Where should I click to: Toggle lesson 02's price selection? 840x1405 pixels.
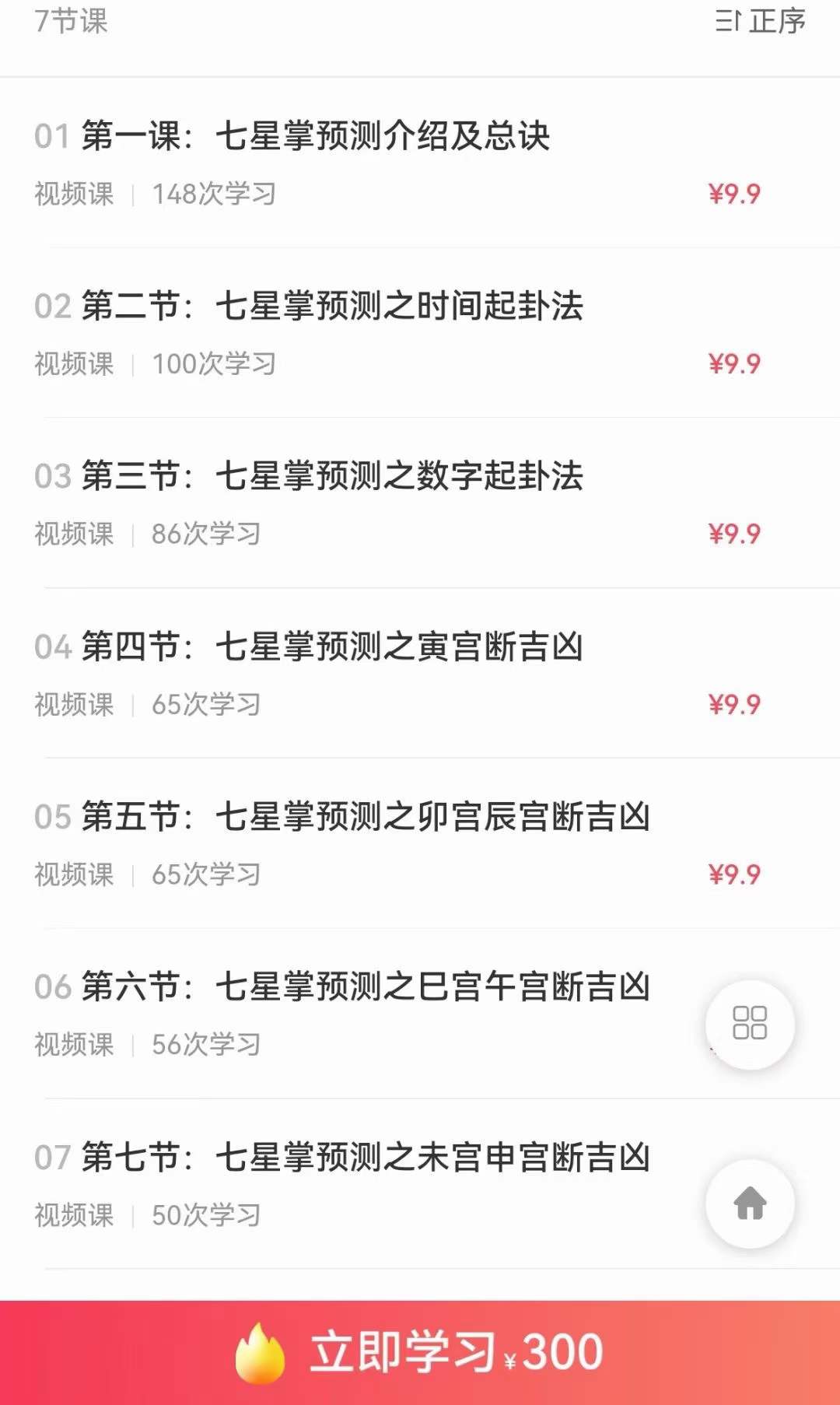coord(733,363)
